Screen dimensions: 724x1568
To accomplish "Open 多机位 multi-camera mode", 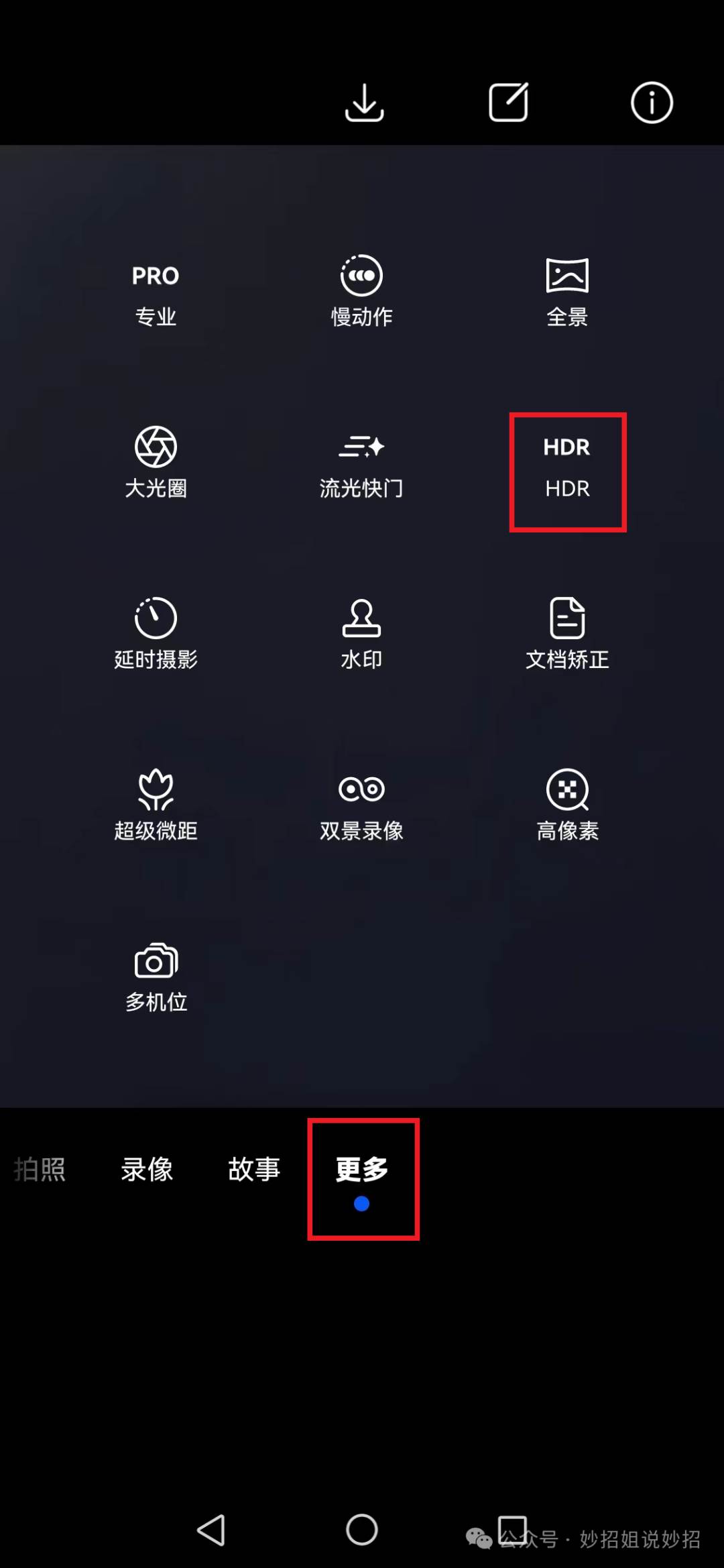I will (x=156, y=976).
